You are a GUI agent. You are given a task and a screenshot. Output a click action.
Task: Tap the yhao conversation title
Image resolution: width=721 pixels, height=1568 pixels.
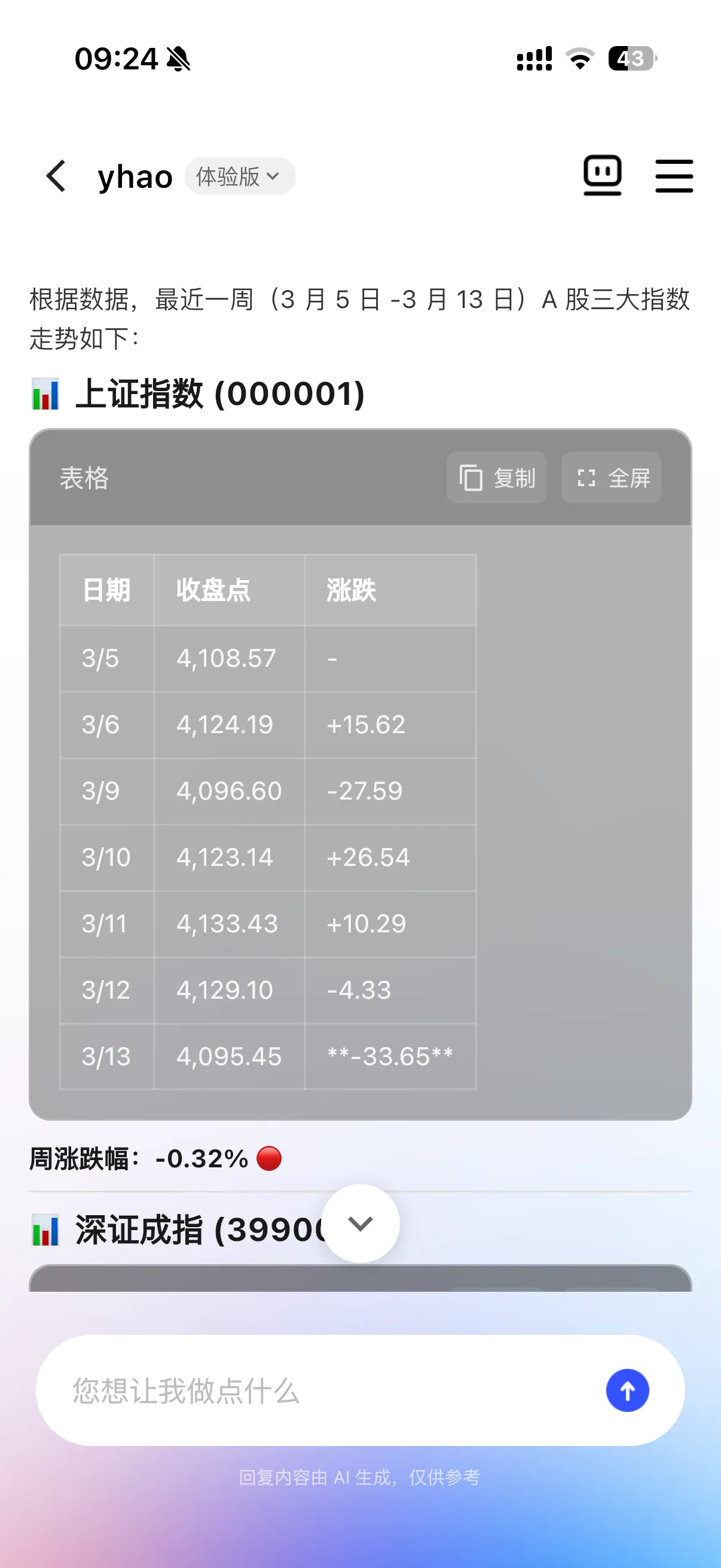135,176
